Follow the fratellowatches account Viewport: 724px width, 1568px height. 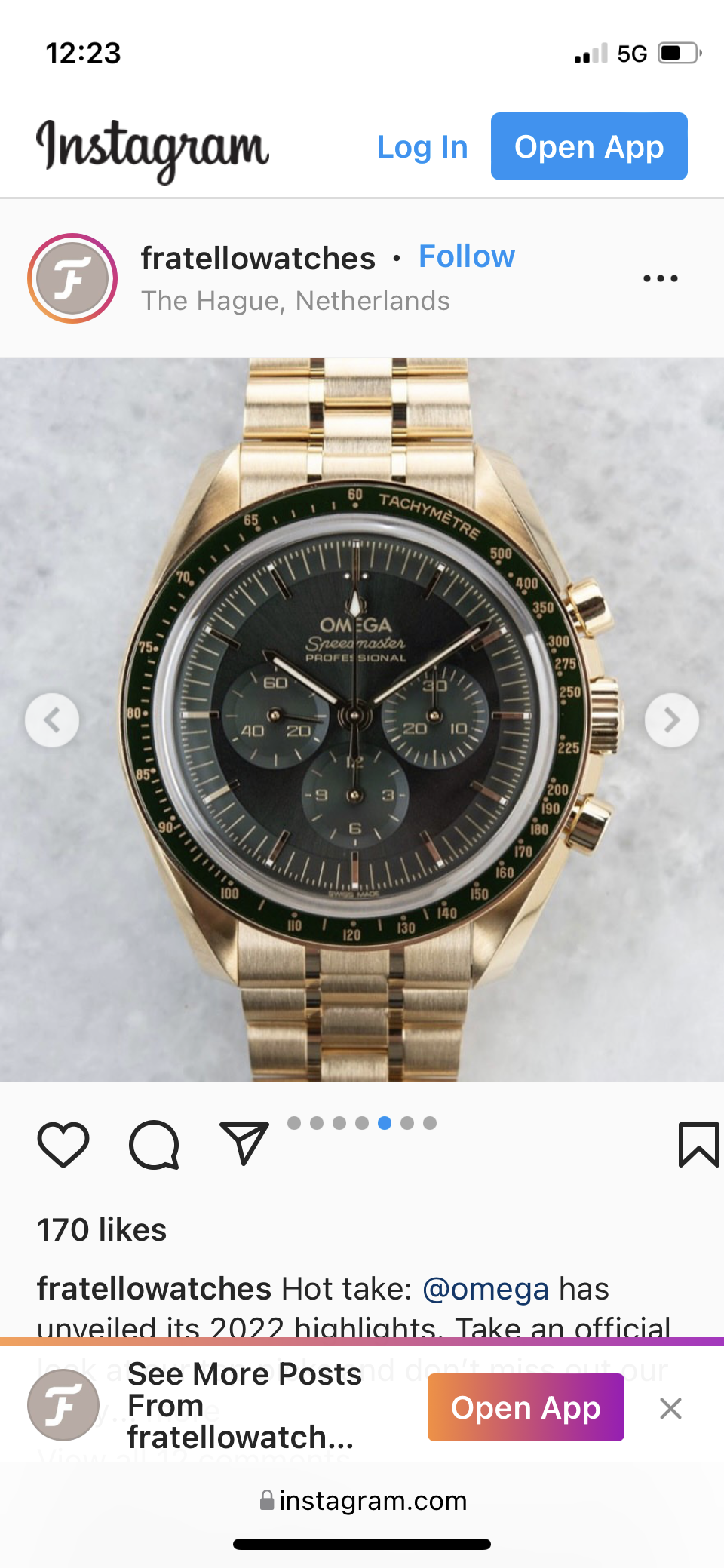(466, 256)
